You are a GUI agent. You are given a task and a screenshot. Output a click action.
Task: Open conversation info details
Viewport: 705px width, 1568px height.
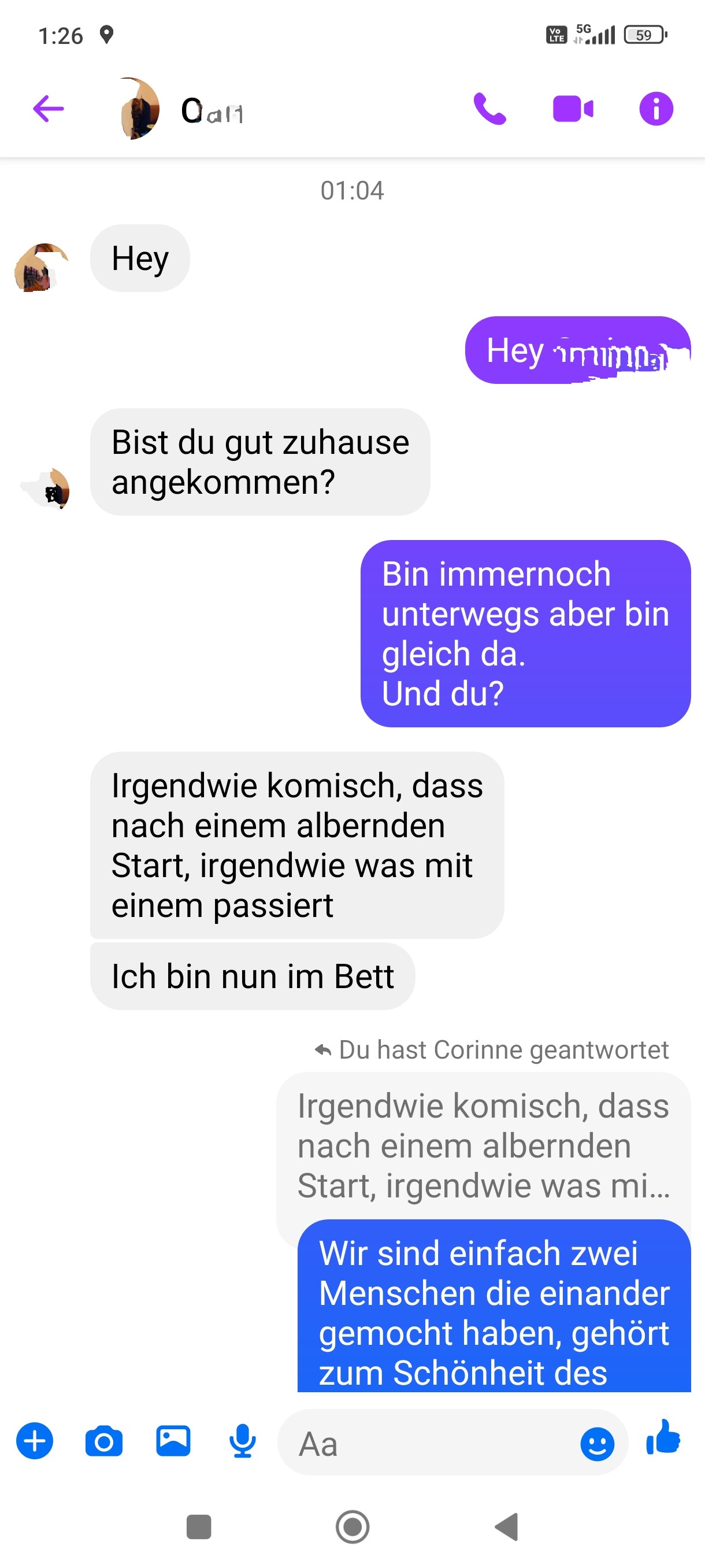click(x=656, y=109)
